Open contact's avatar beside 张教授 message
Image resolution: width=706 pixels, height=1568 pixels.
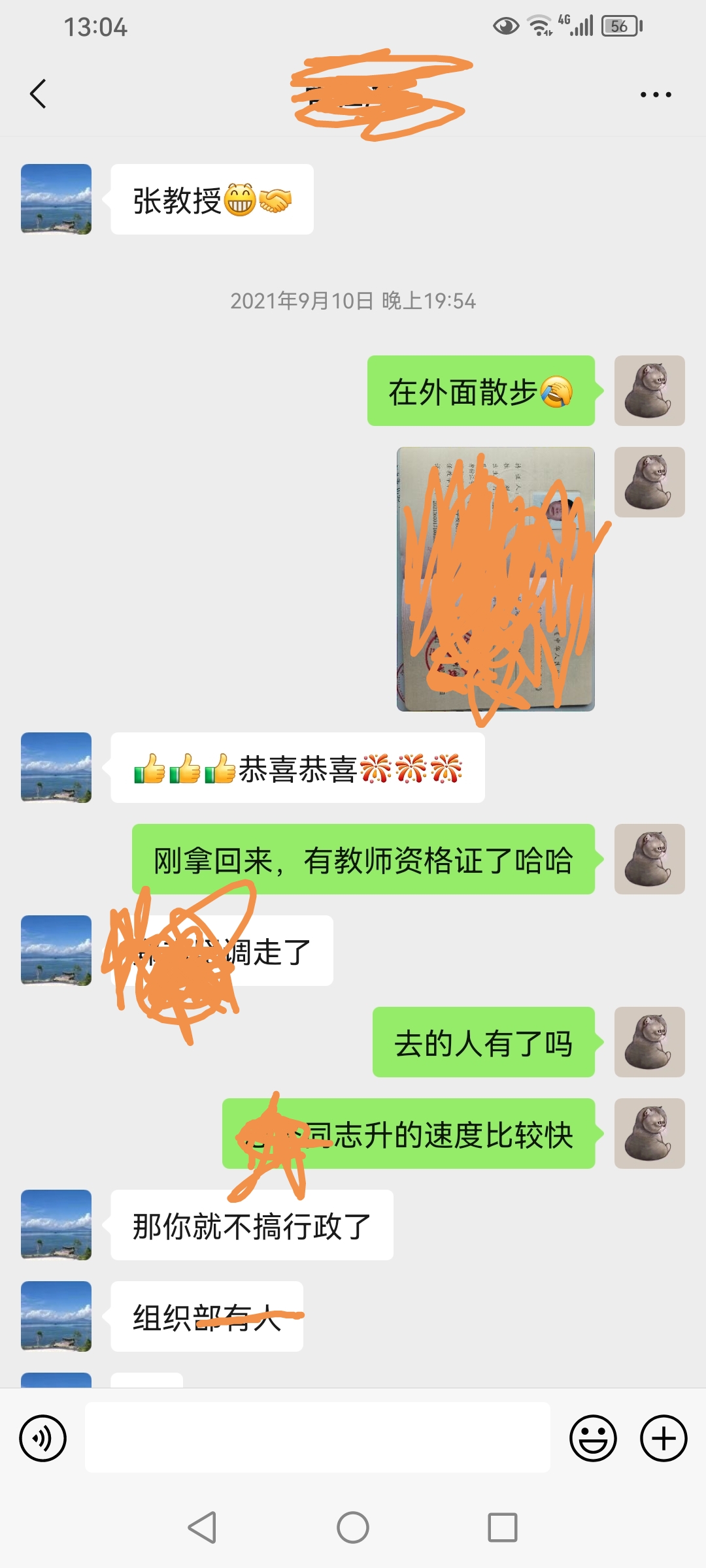[56, 199]
